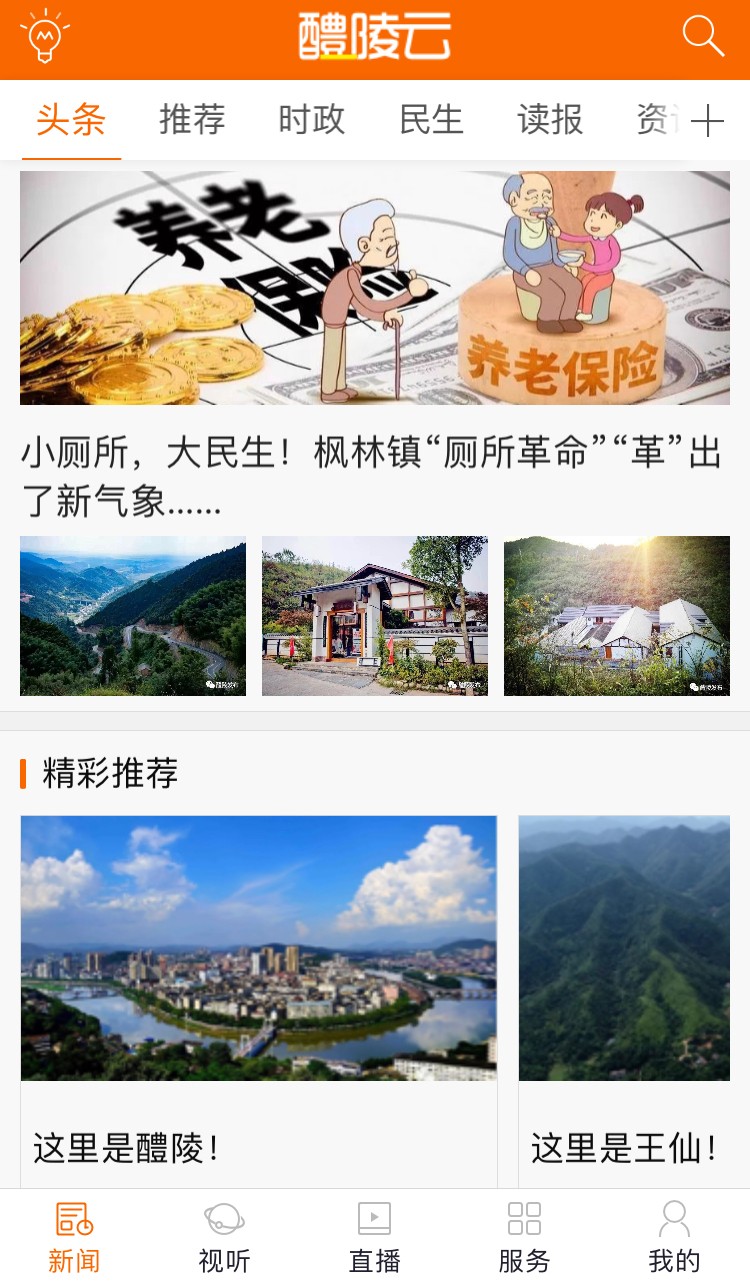
Task: Open the 这里是醴陵 card
Action: (258, 1000)
